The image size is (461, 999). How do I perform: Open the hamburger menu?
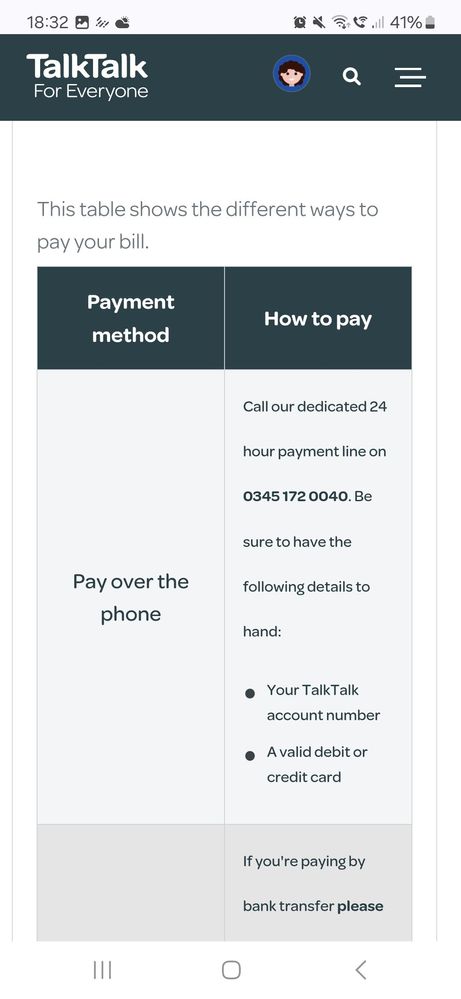(x=410, y=77)
